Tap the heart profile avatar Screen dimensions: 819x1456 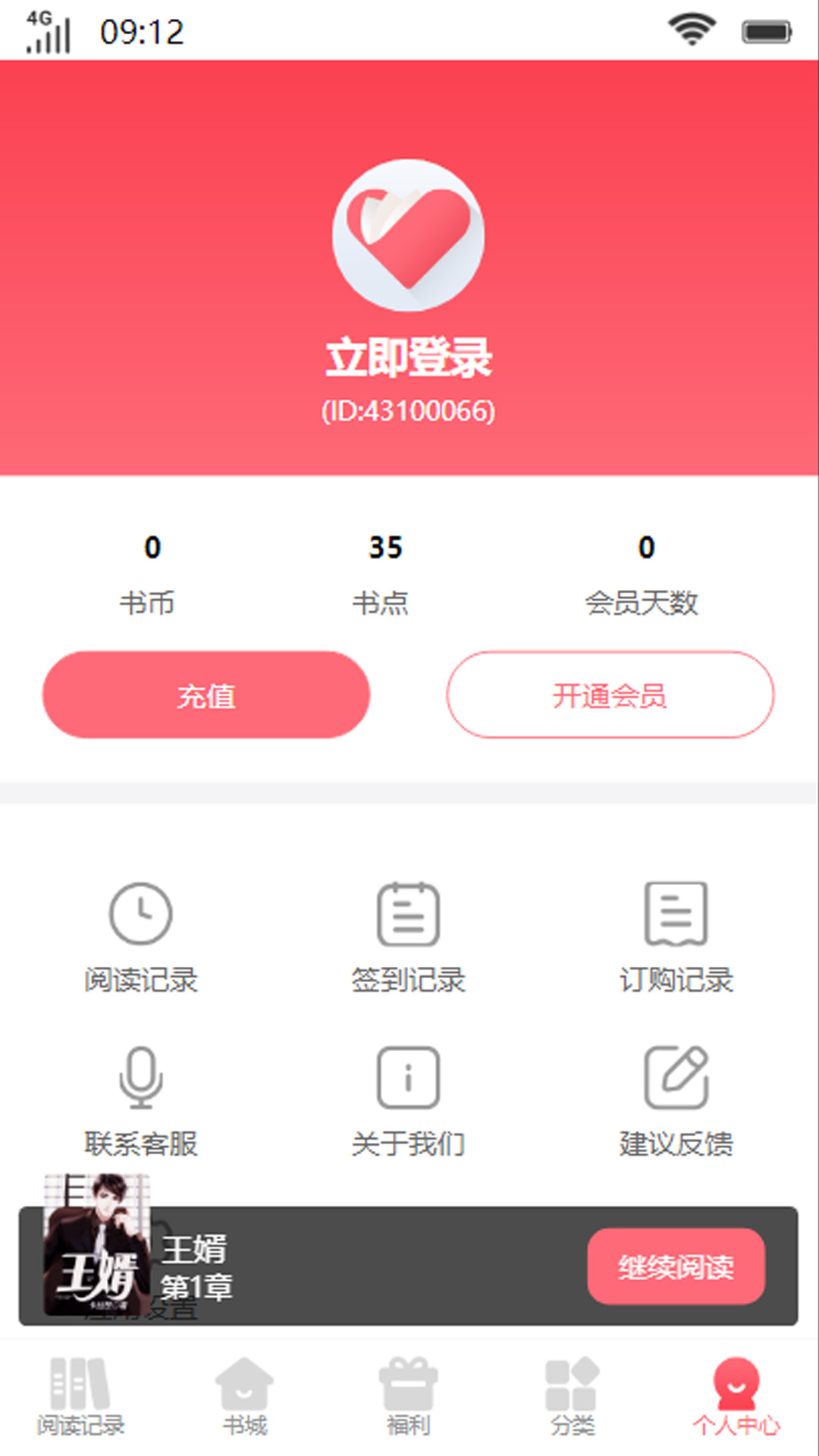(409, 235)
